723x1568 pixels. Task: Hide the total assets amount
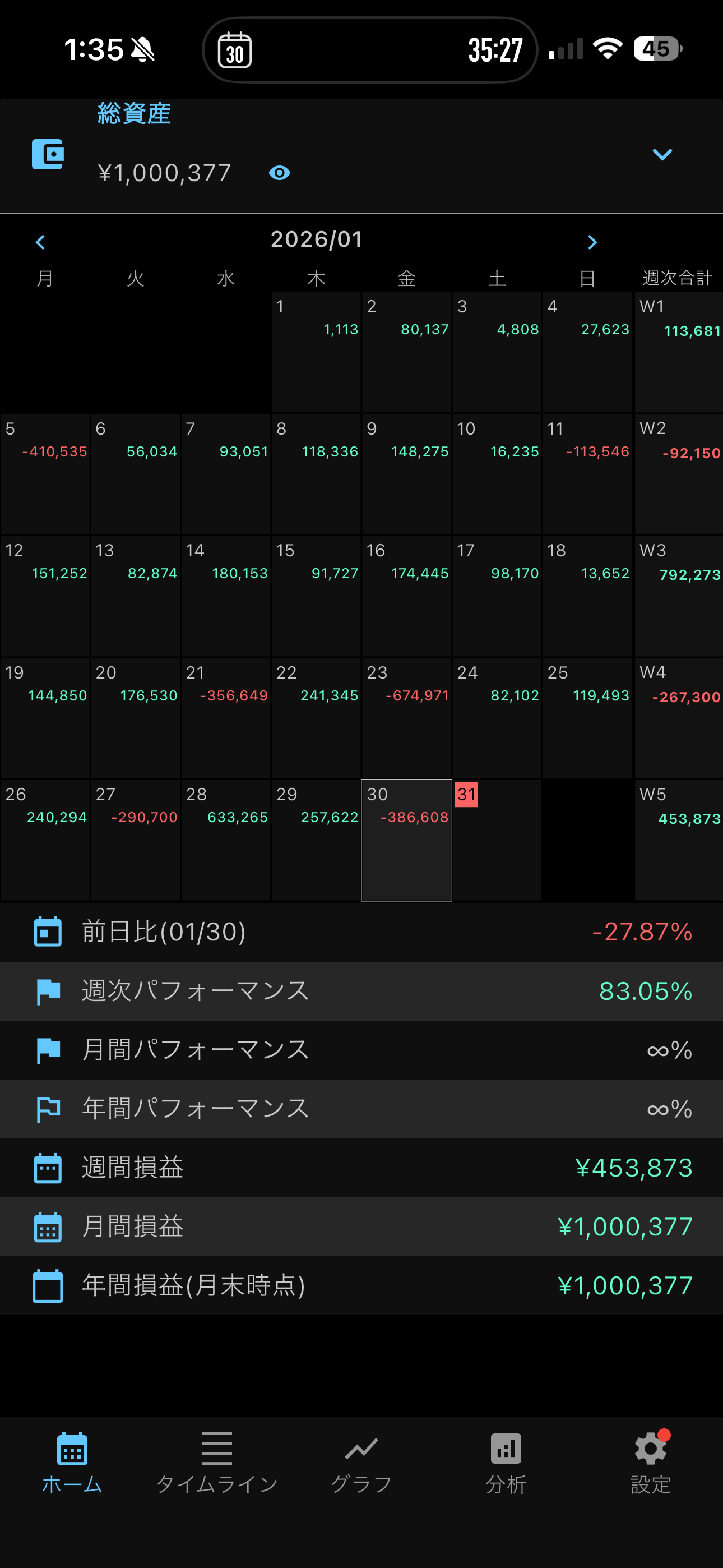[x=279, y=173]
